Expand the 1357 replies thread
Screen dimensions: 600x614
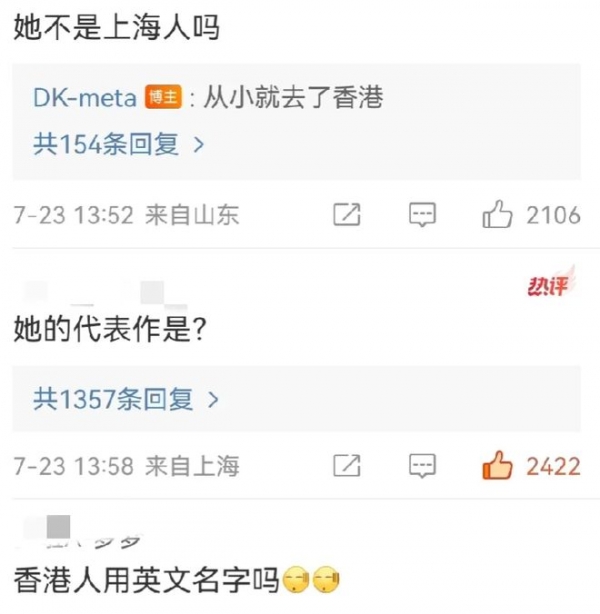(125, 400)
